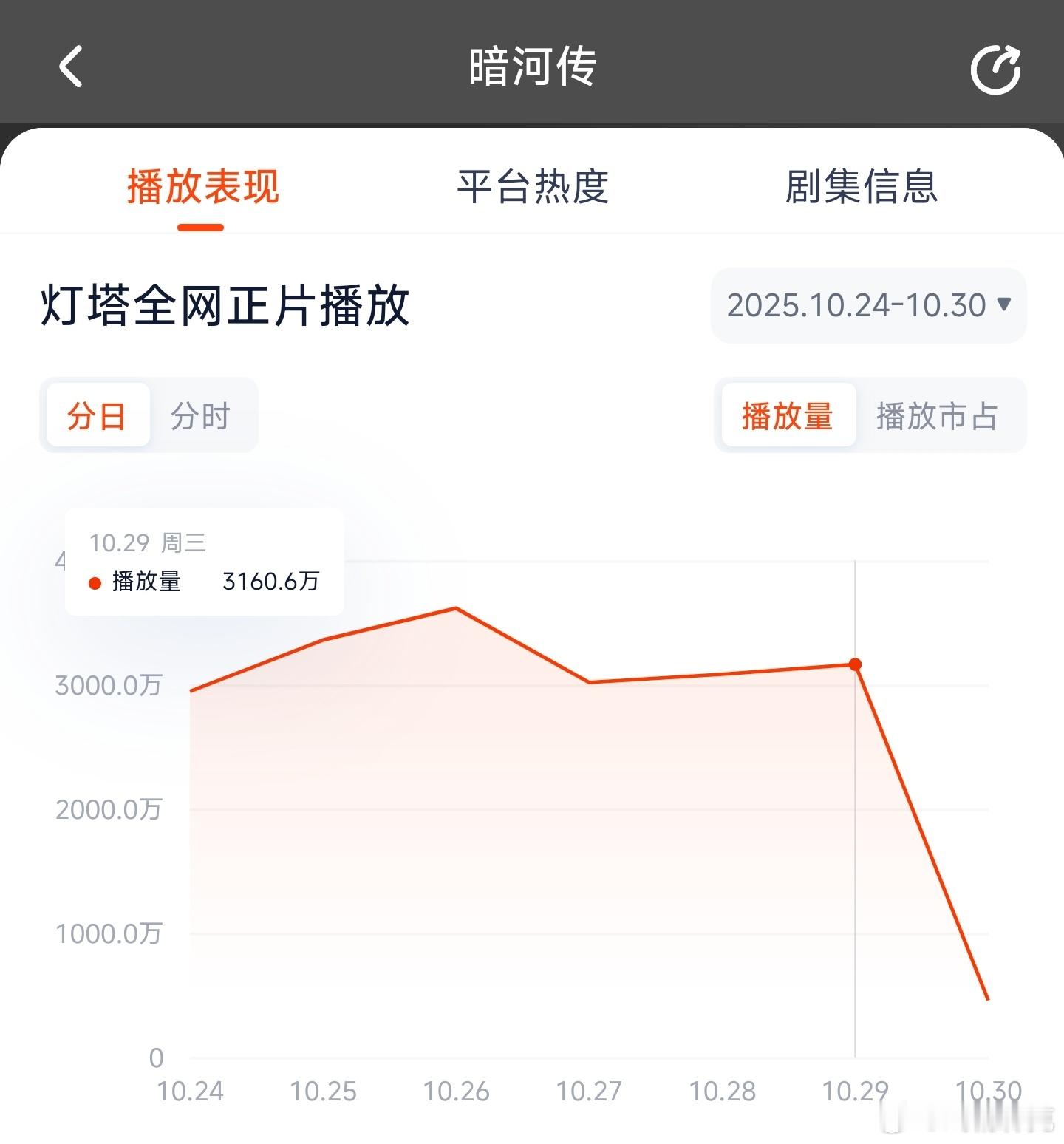
Task: Tap the chart line at 10.27
Action: [587, 682]
